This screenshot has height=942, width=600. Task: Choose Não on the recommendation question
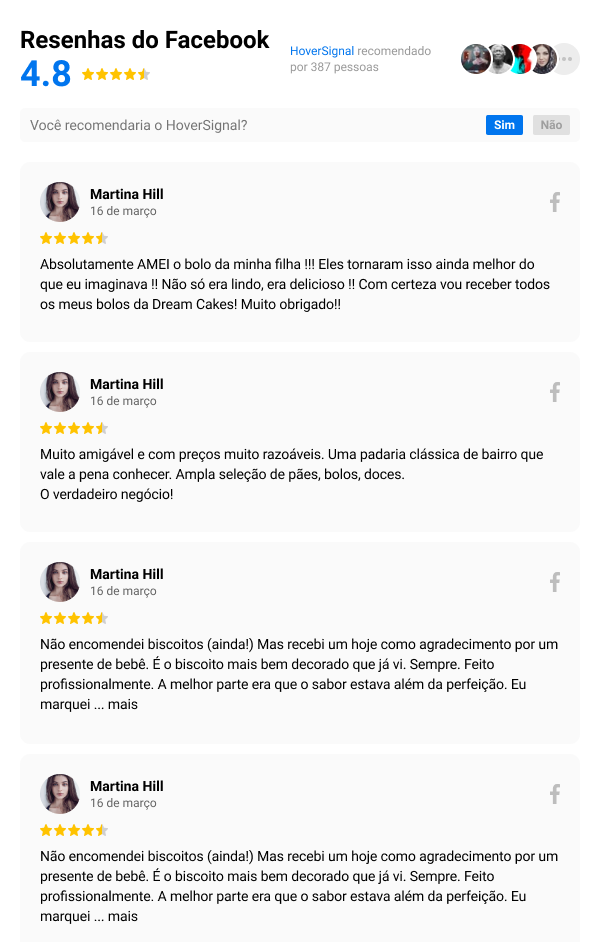click(x=551, y=125)
